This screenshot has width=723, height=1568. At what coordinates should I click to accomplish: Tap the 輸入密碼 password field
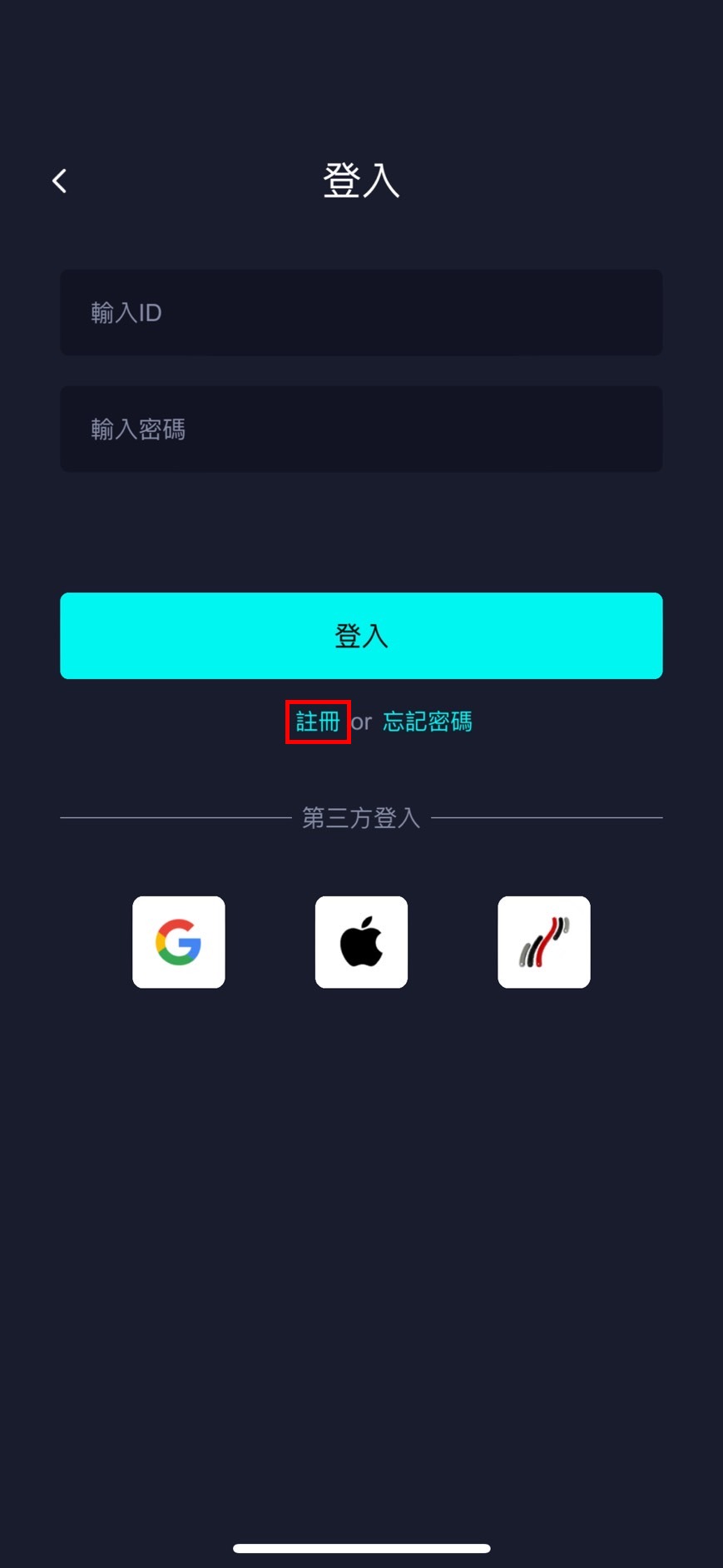point(361,429)
